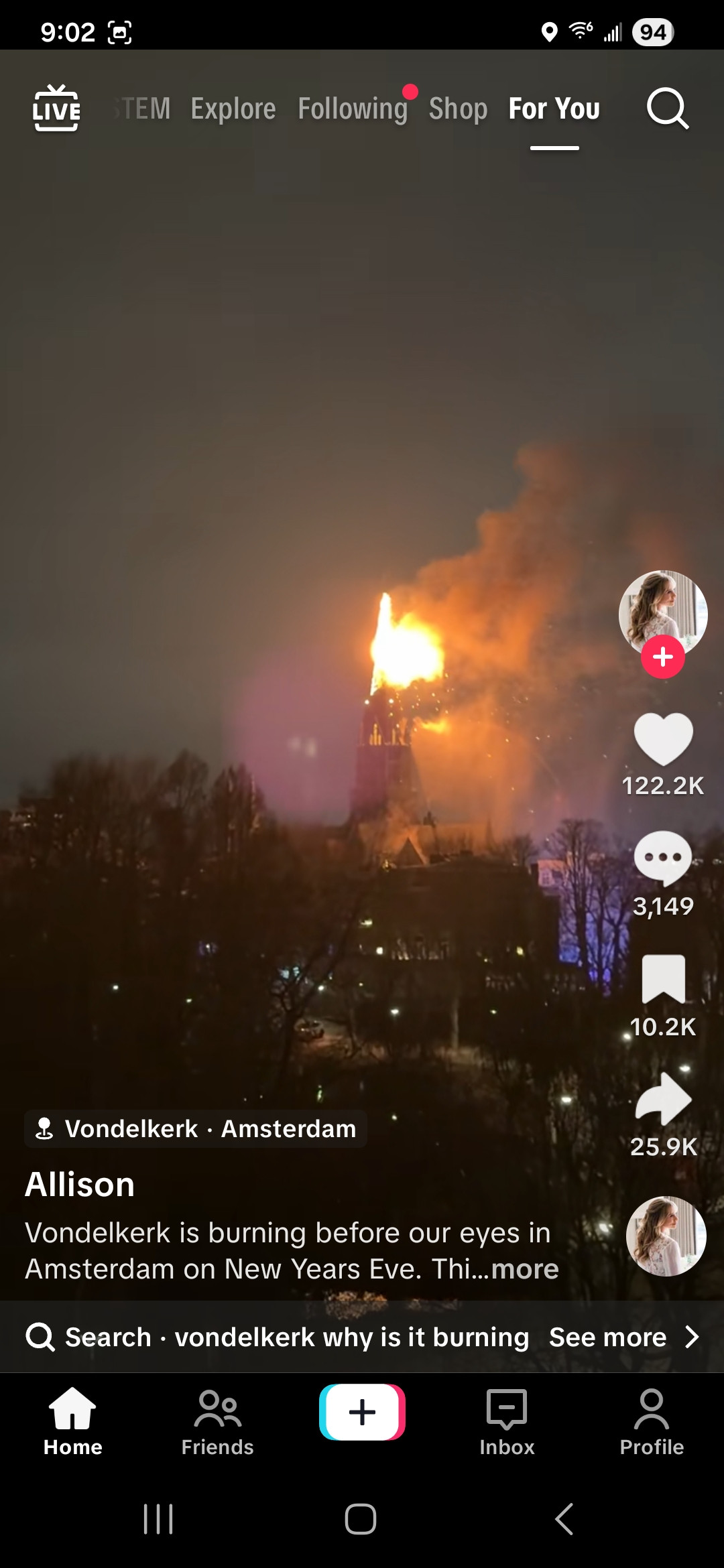Go to the Friends tab

pos(217,1422)
